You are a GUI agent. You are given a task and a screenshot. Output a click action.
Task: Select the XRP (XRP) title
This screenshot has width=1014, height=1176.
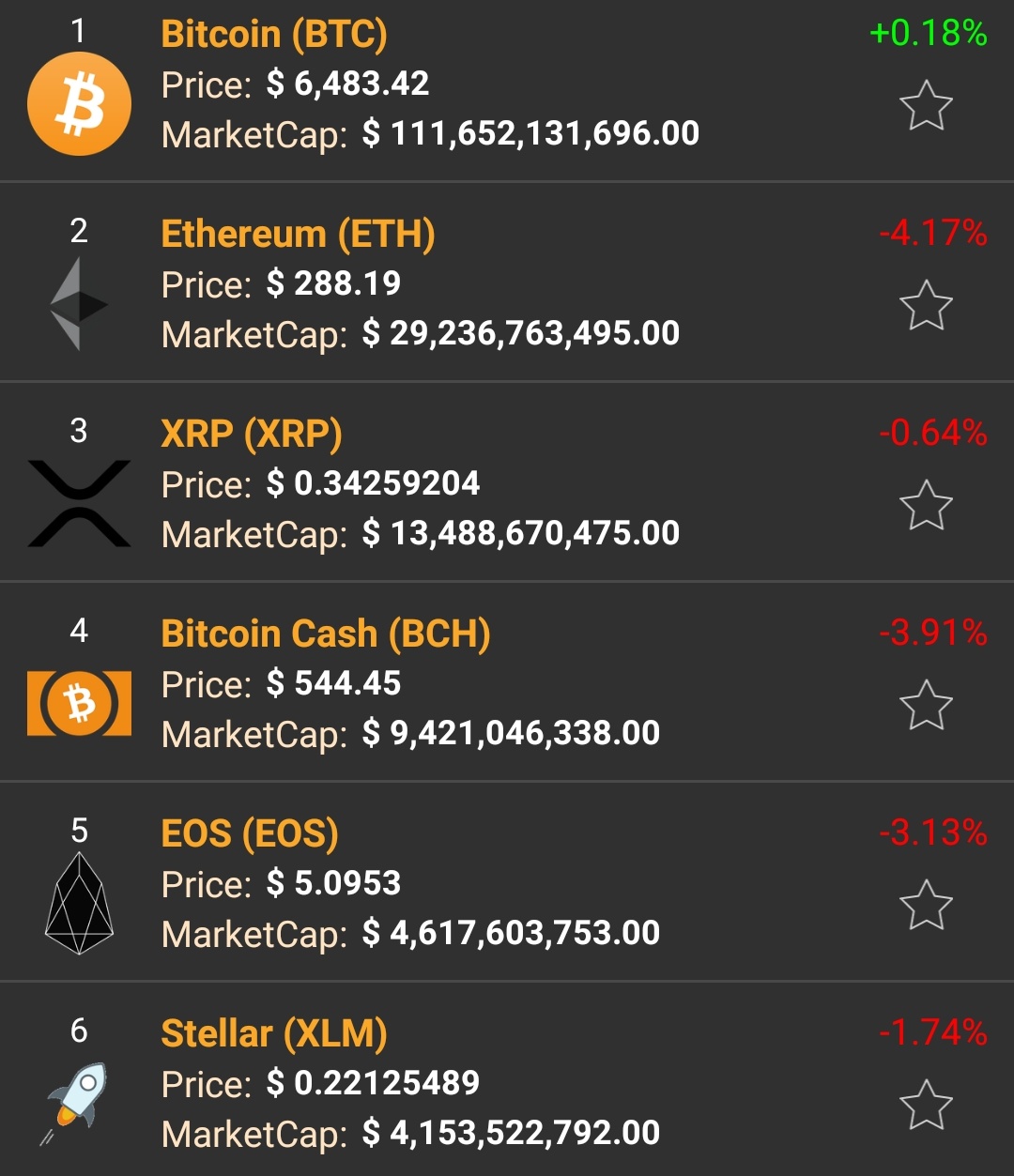[x=252, y=434]
